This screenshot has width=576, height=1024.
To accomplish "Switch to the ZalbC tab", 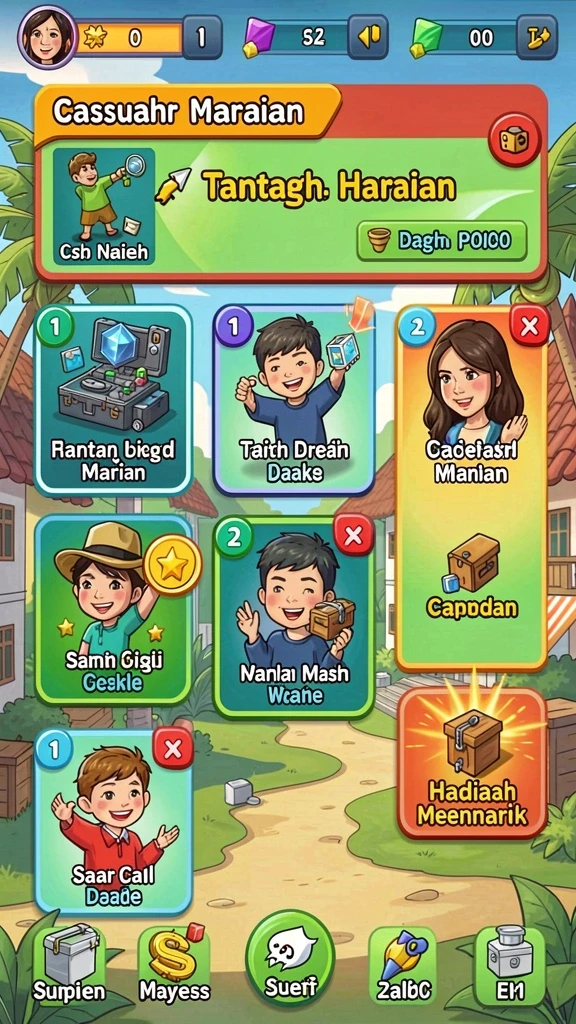I will (403, 965).
